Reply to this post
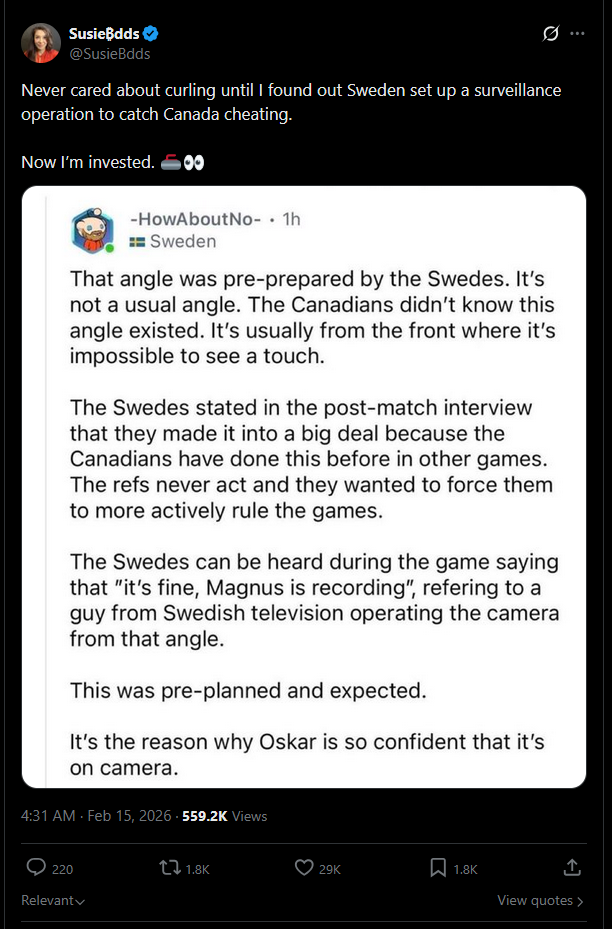The width and height of the screenshot is (612, 929). (37, 868)
